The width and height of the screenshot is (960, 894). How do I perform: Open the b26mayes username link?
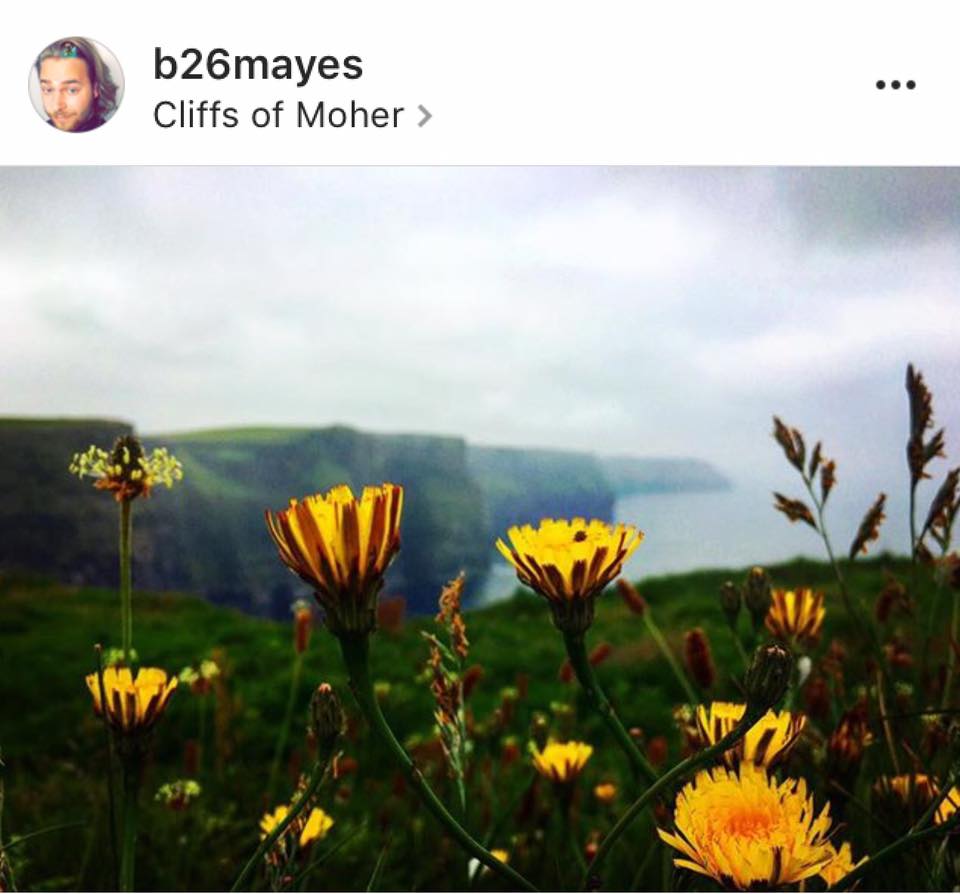click(x=257, y=65)
